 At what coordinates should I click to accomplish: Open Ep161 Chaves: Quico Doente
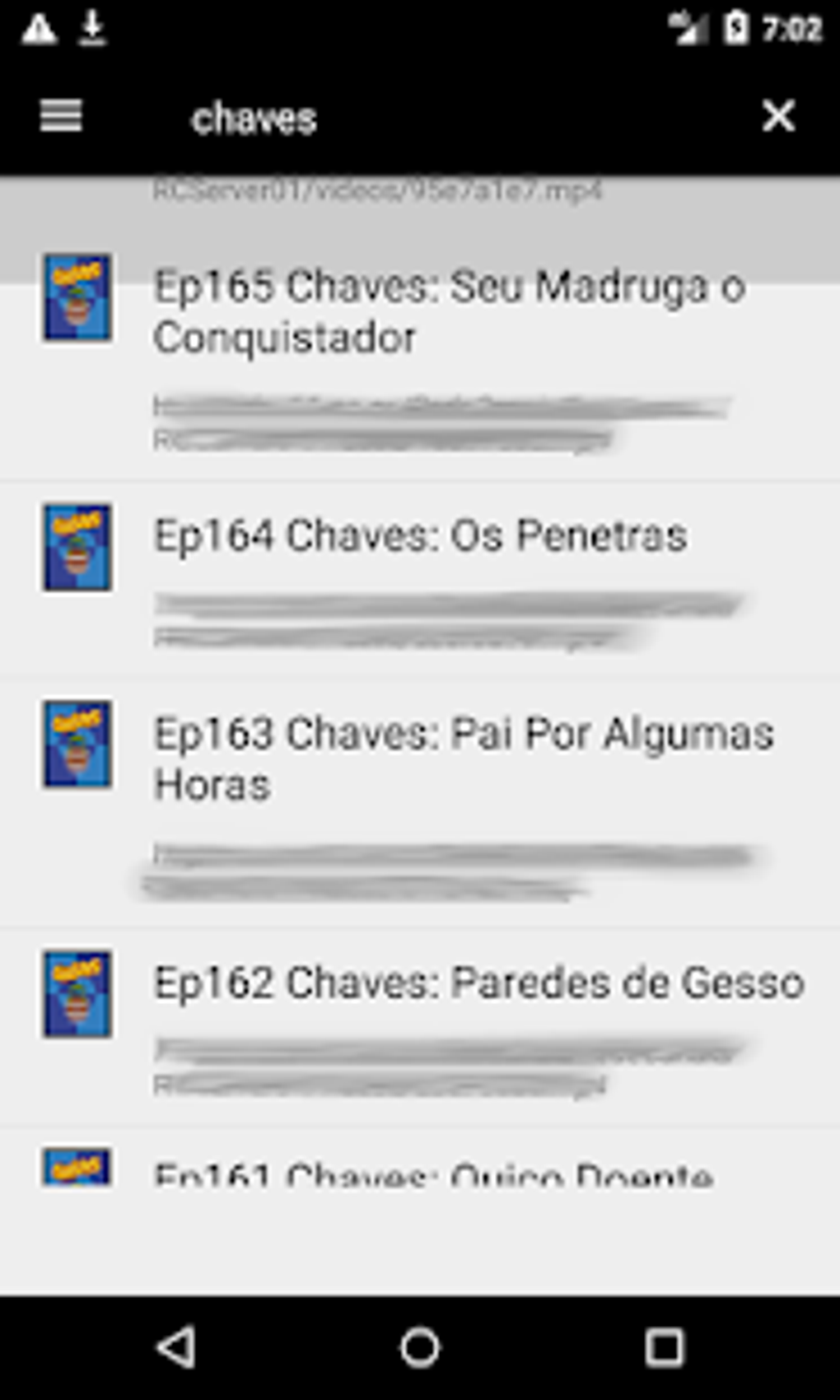pyautogui.click(x=432, y=1171)
